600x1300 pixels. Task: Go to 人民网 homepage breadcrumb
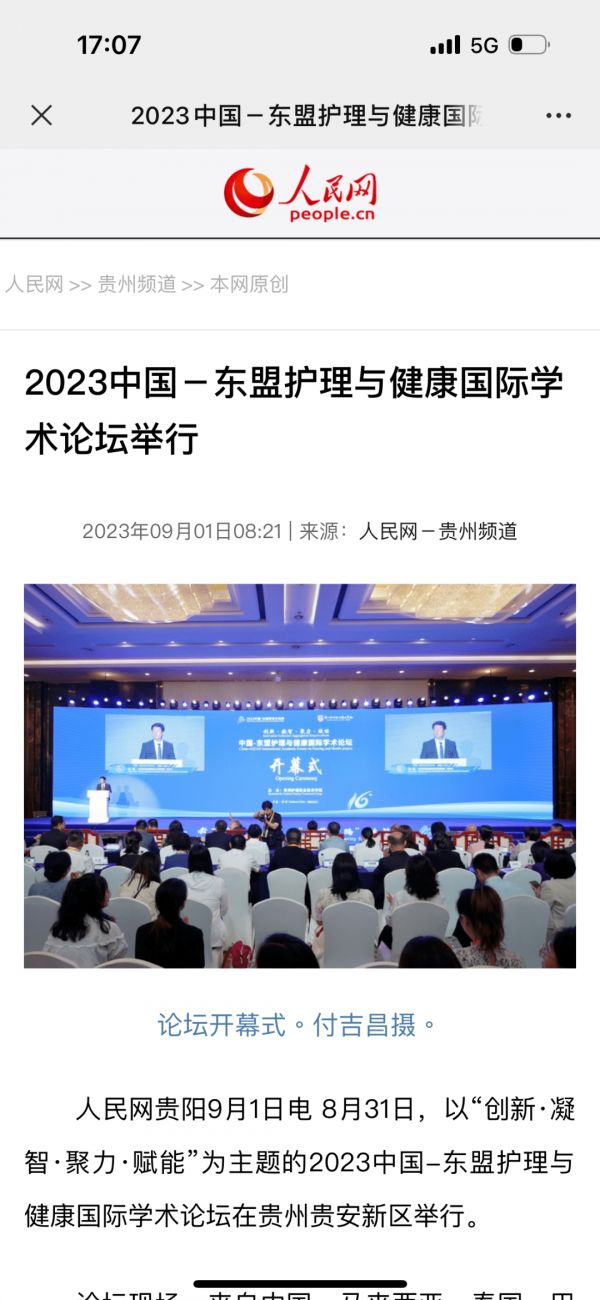click(34, 284)
